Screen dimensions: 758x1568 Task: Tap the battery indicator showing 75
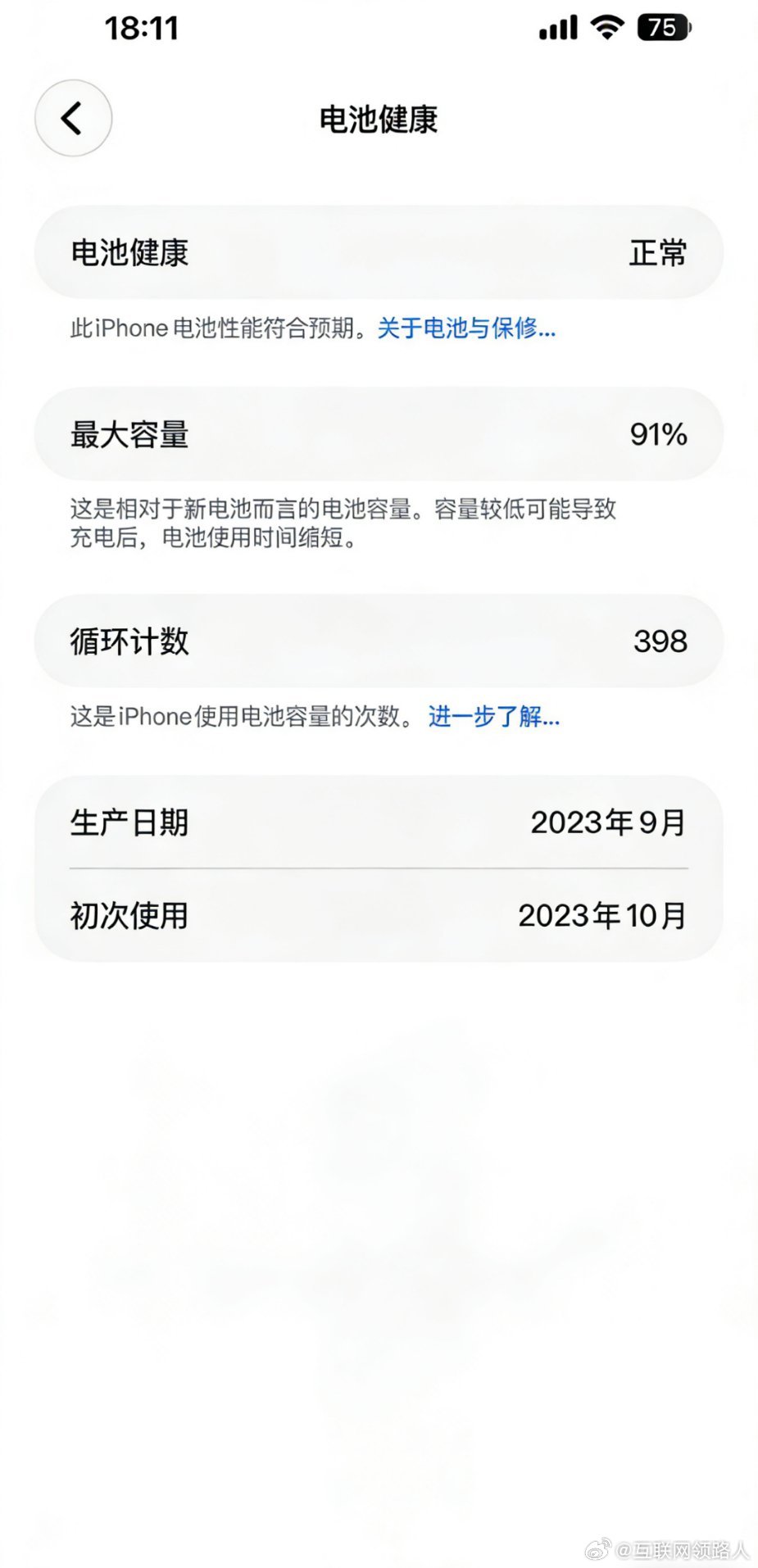pyautogui.click(x=664, y=29)
